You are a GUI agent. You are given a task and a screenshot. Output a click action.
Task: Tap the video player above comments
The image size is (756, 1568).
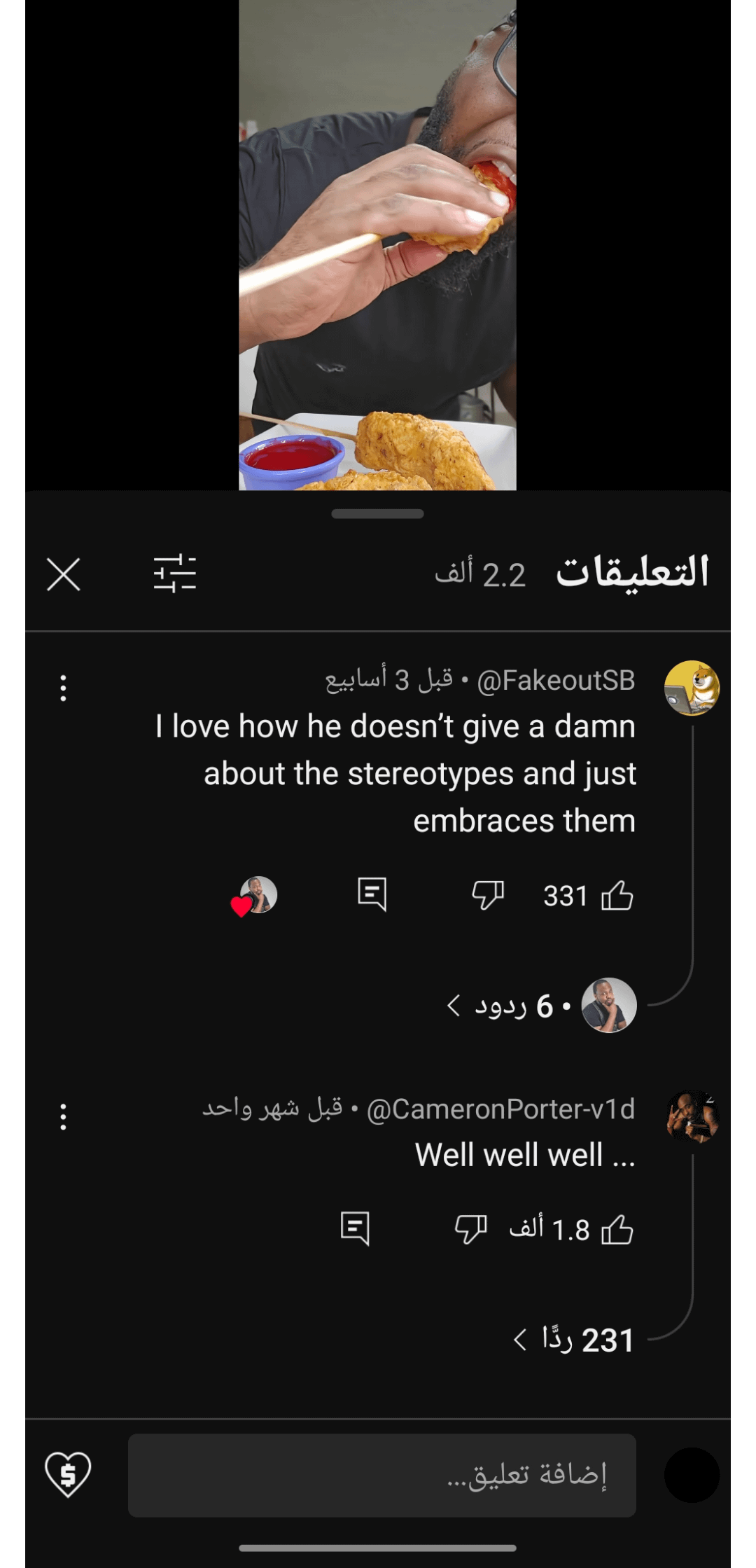point(377,245)
